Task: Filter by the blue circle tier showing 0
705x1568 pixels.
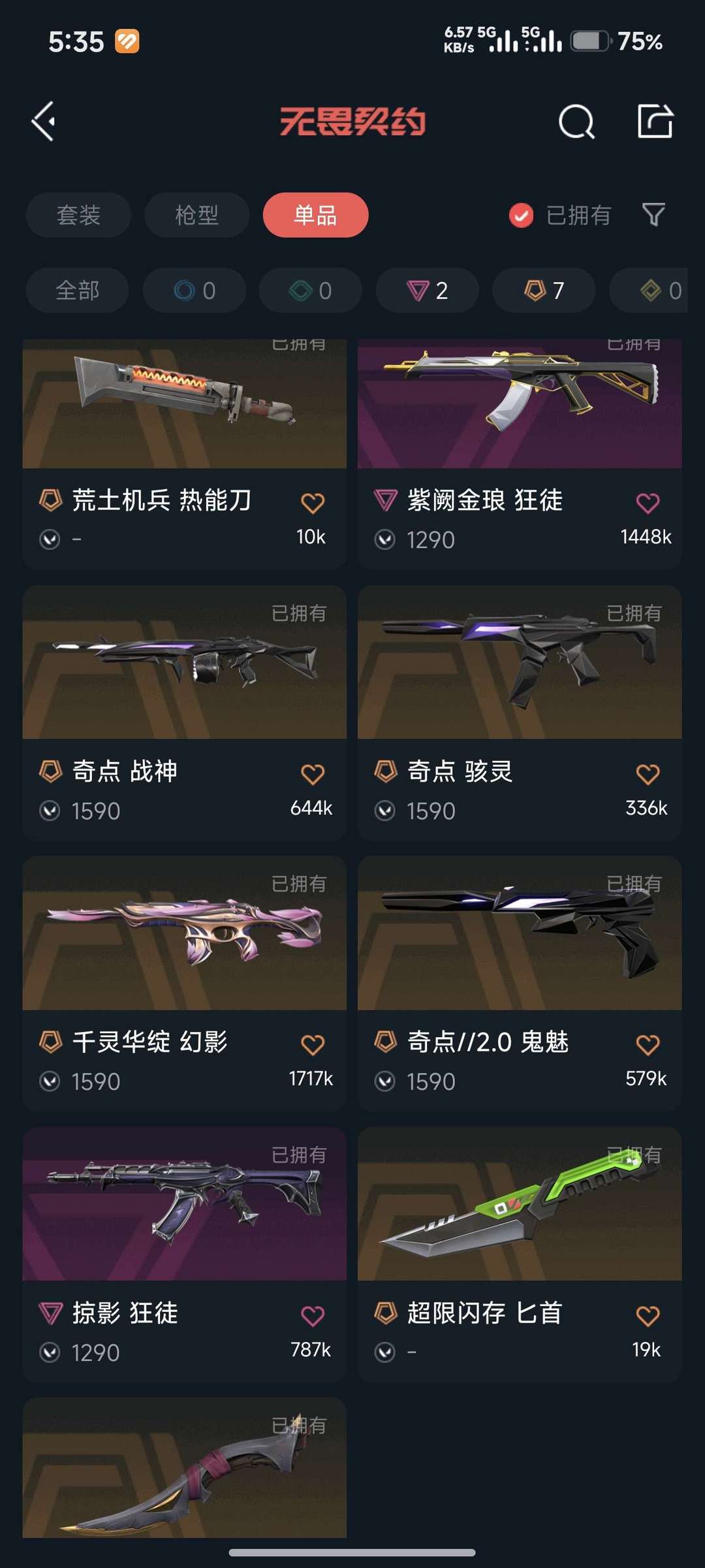Action: pos(195,290)
